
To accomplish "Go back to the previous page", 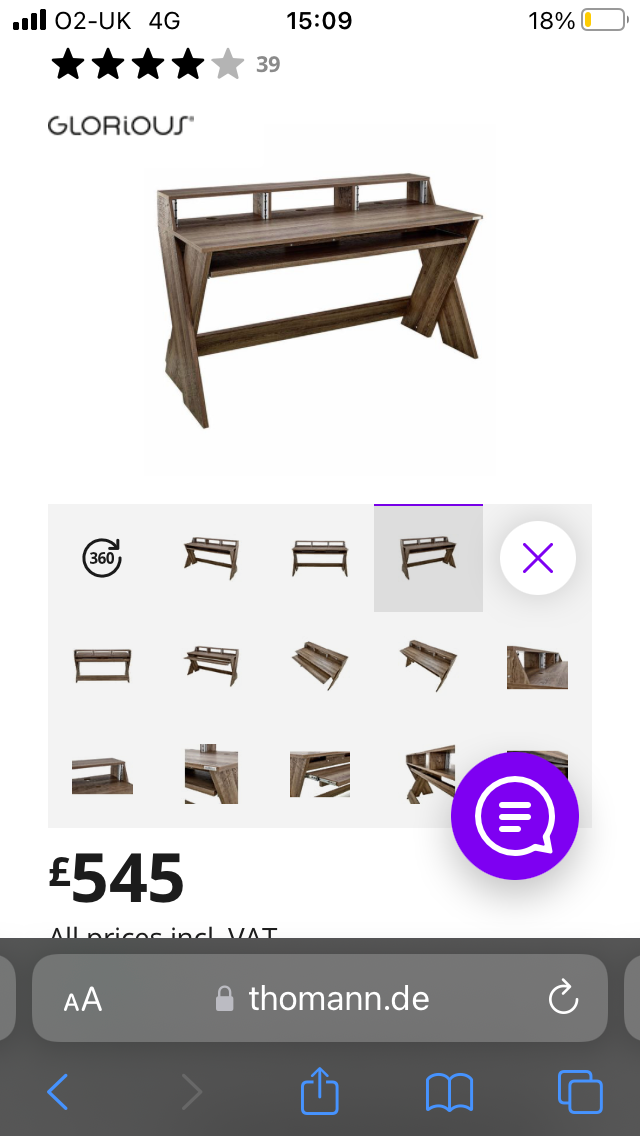I will [58, 1092].
